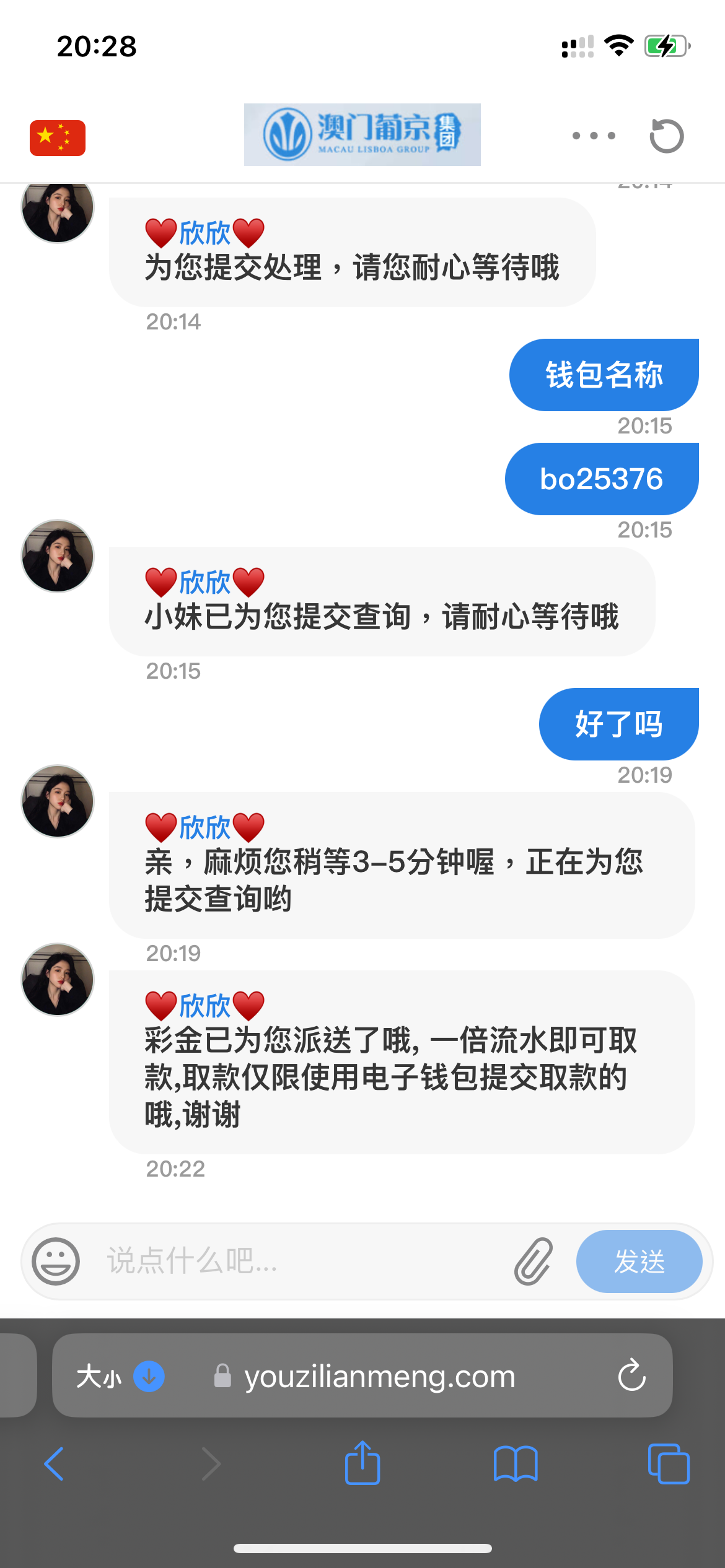Tap the youzilianmeng.com address bar
725x1568 pixels.
click(x=379, y=1376)
